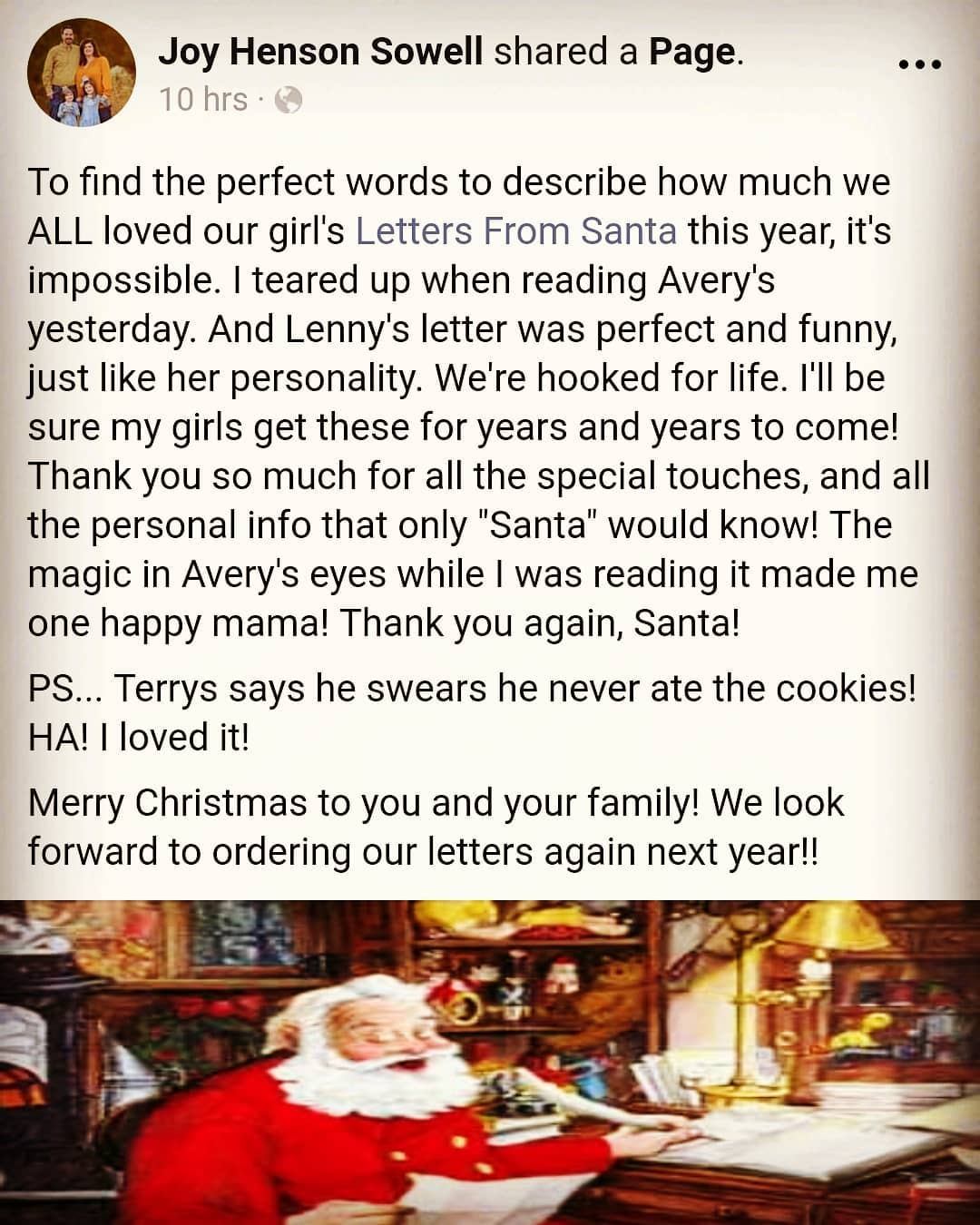Open the shared Santa page image
The image size is (980, 1225).
pyautogui.click(x=490, y=1062)
